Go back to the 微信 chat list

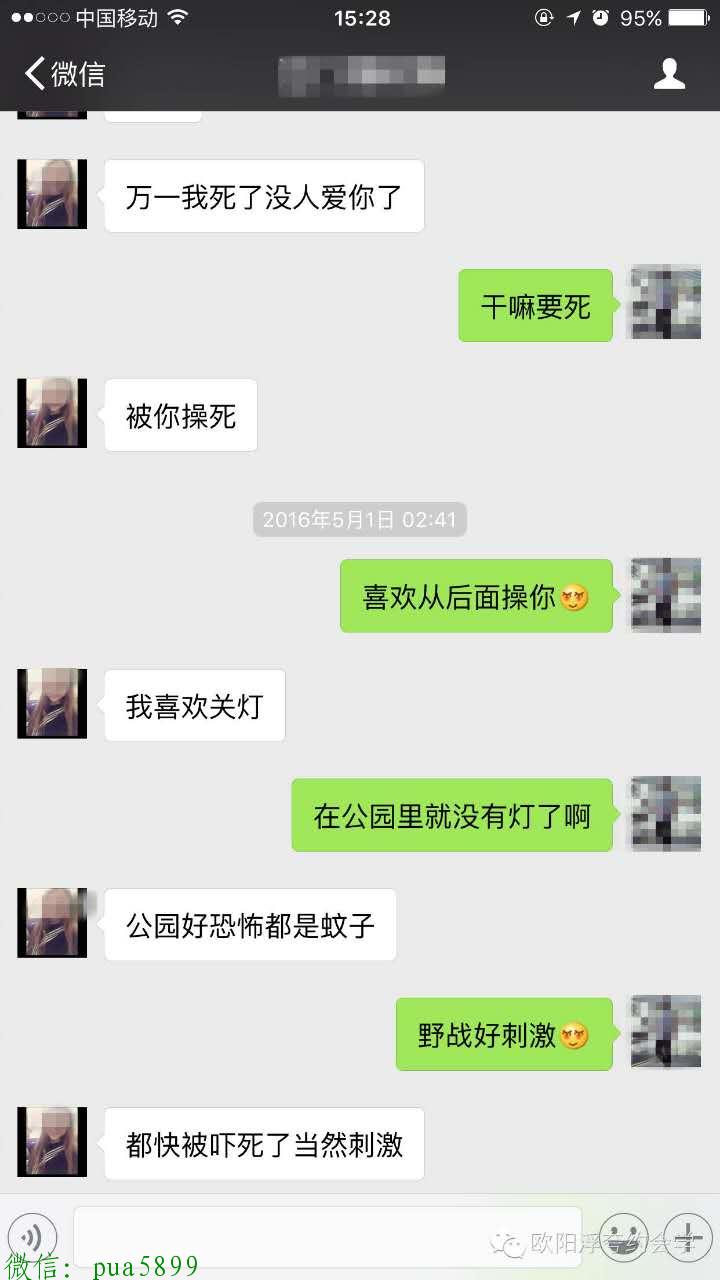64,74
